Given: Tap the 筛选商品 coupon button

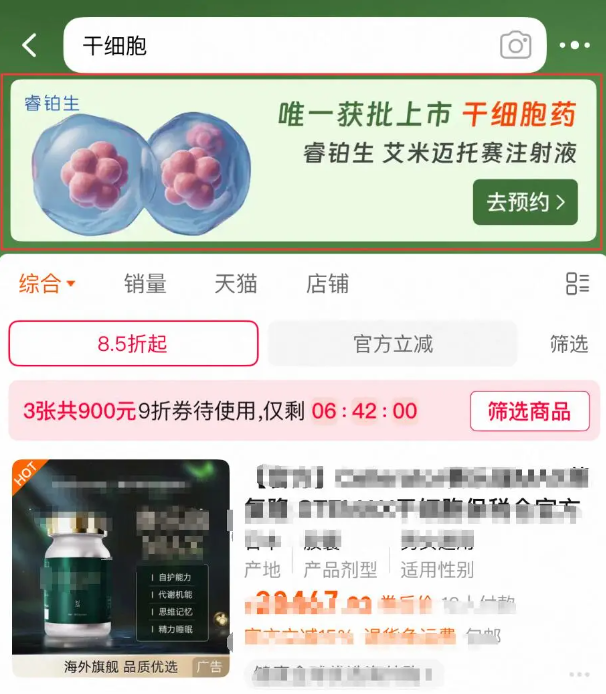Looking at the screenshot, I should (x=528, y=411).
